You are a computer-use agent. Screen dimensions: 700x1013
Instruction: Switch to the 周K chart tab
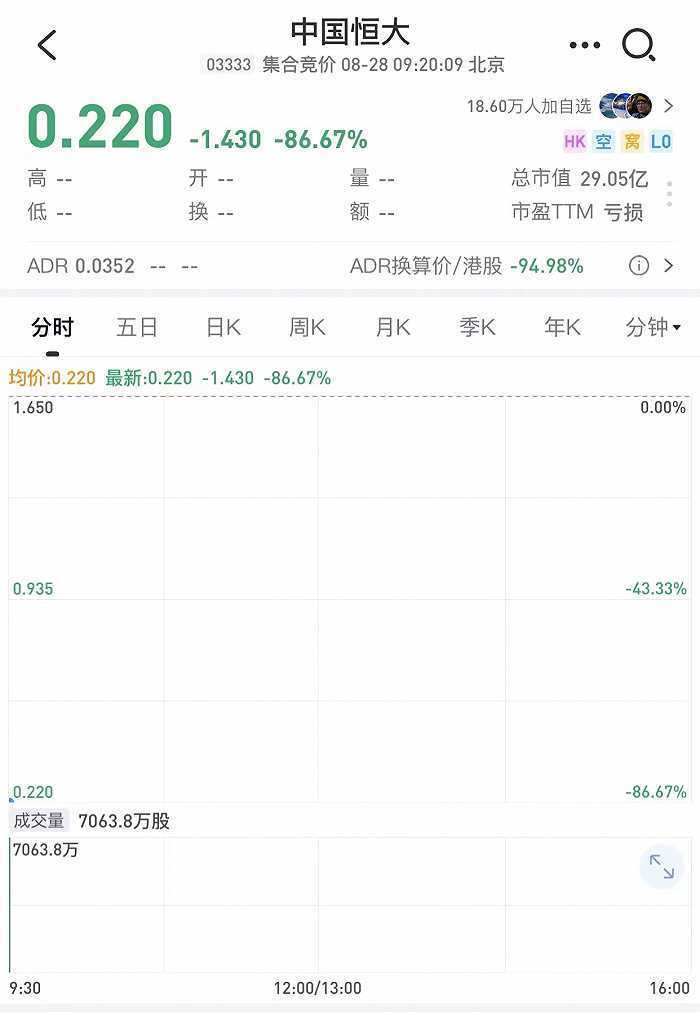click(307, 327)
